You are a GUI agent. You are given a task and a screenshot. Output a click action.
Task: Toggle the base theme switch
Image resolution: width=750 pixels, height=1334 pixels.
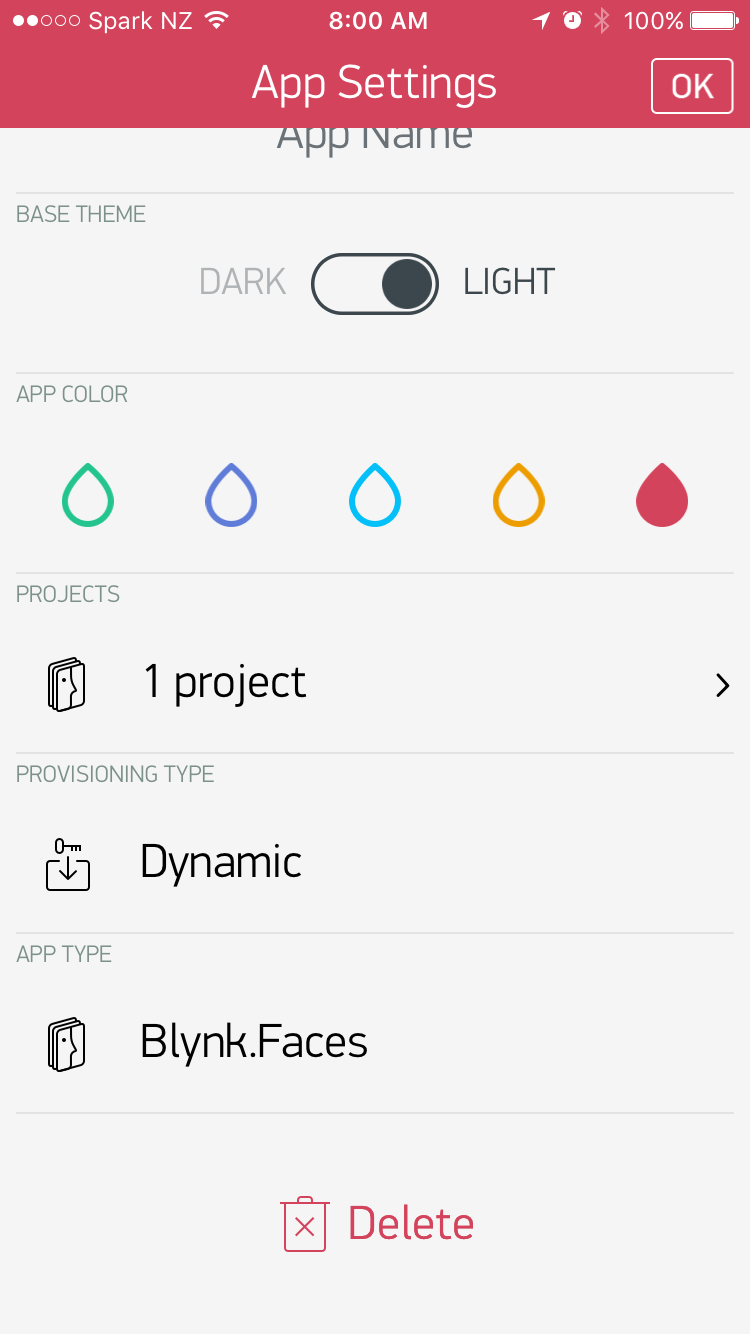pyautogui.click(x=375, y=284)
